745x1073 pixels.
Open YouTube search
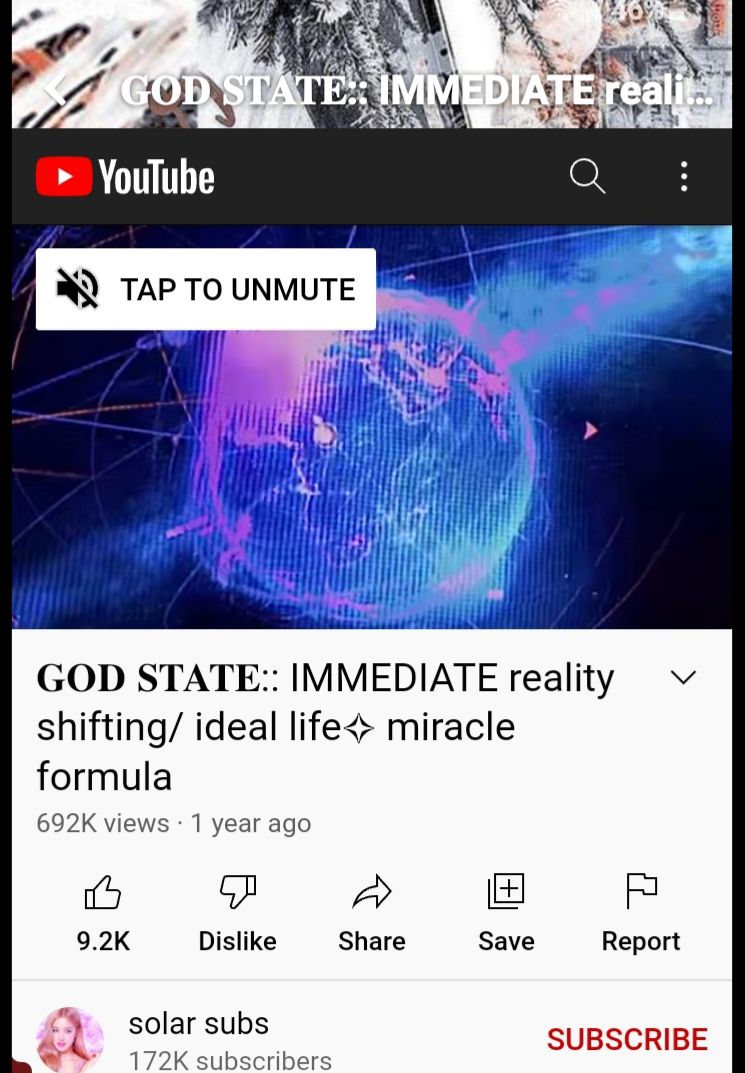[587, 177]
